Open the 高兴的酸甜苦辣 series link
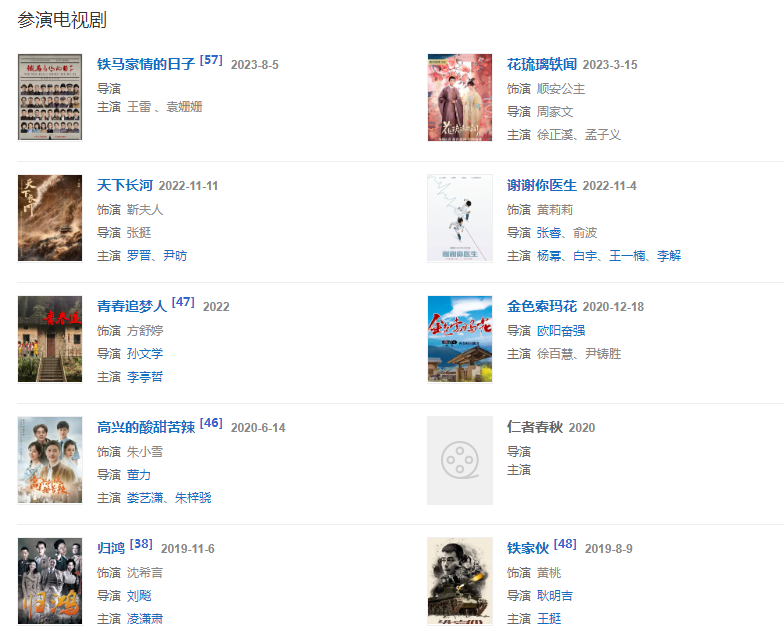 coord(145,427)
